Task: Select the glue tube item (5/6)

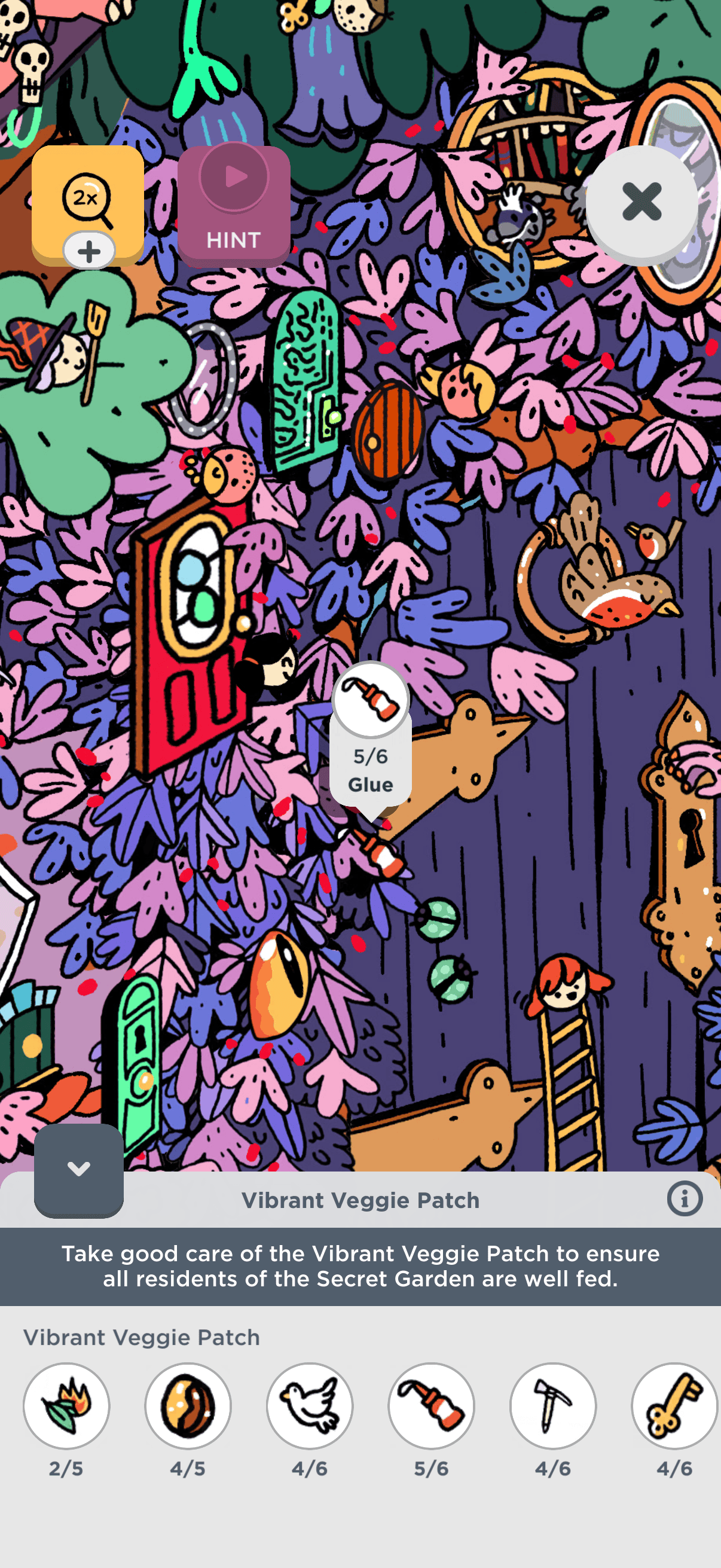Action: (432, 1405)
